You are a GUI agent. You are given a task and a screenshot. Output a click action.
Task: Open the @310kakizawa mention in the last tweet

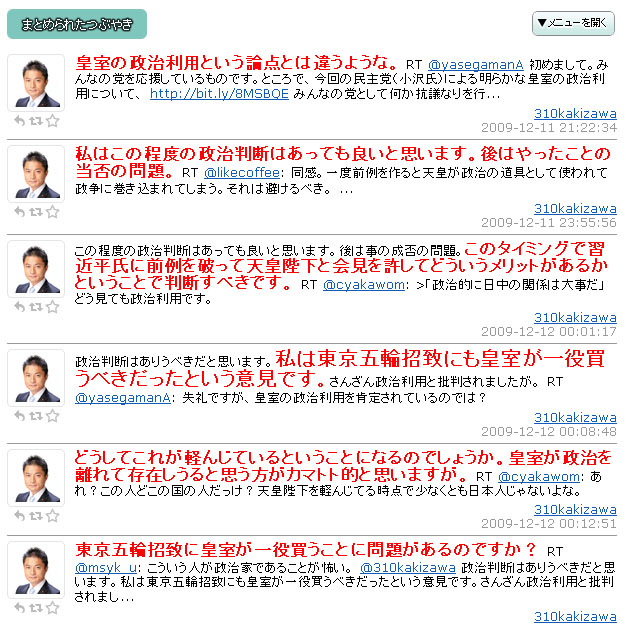pyautogui.click(x=393, y=566)
